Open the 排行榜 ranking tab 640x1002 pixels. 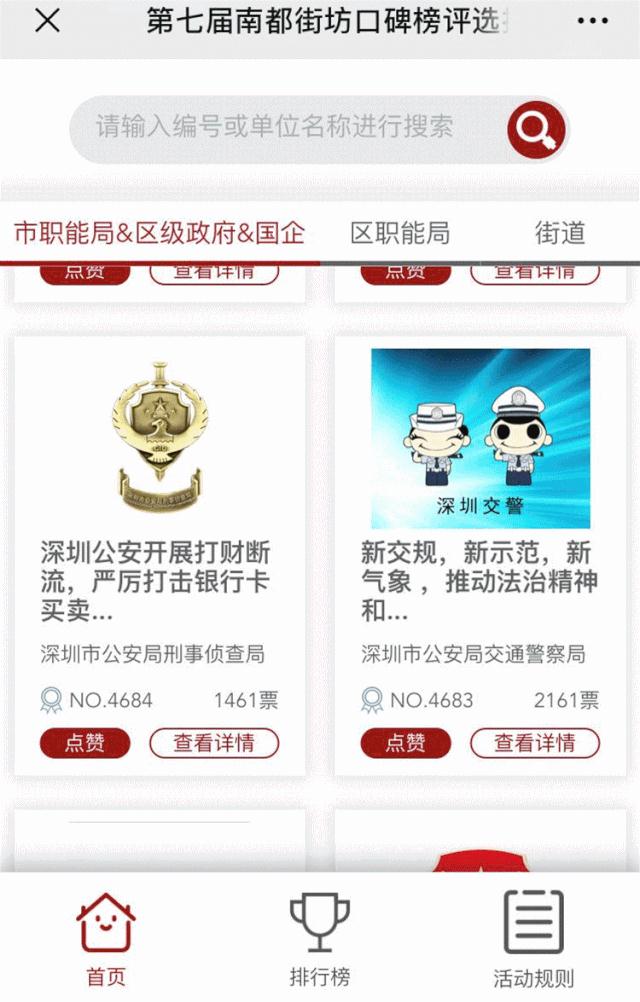320,940
